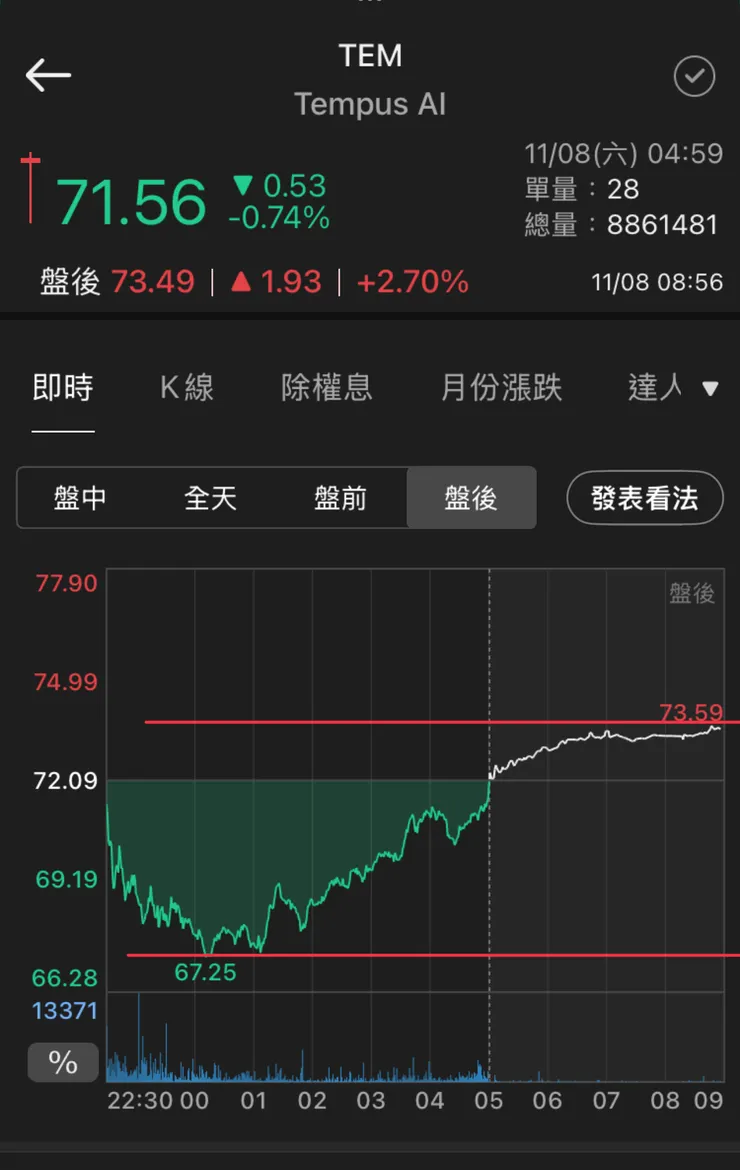Tap the total volume 8861481 value
Screen dimensions: 740x1170
point(663,226)
